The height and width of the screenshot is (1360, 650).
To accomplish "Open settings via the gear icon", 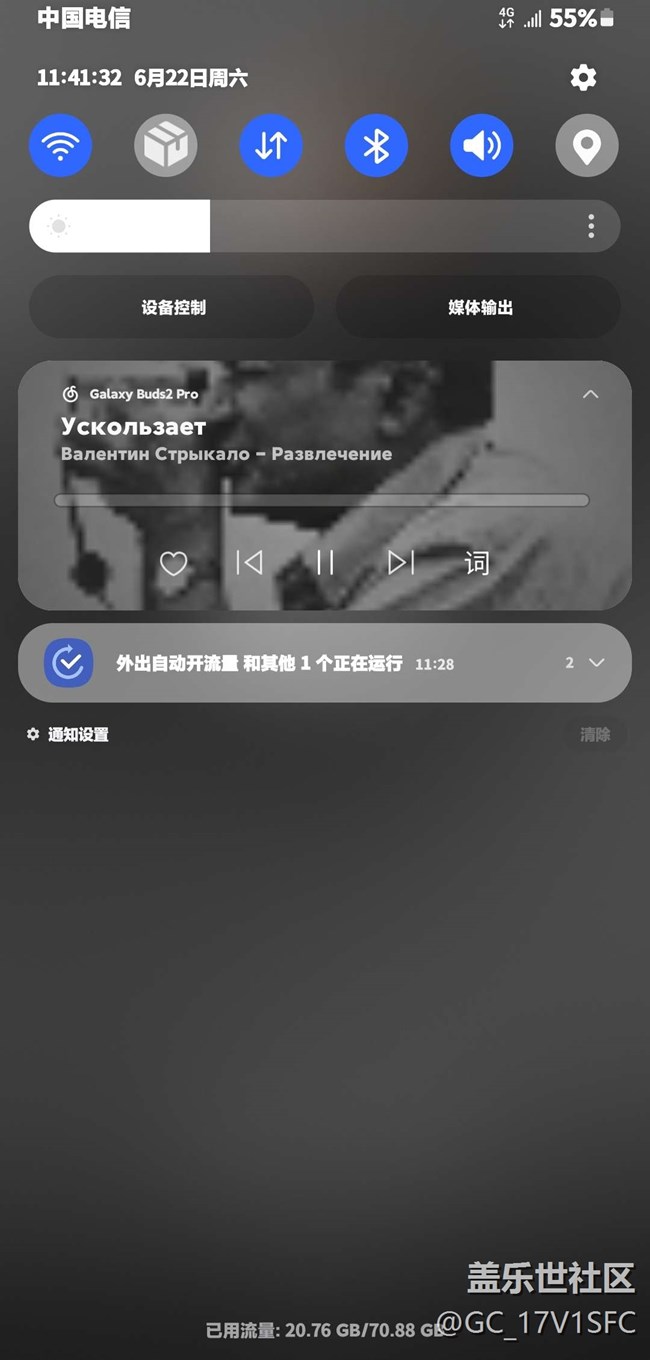I will [583, 78].
